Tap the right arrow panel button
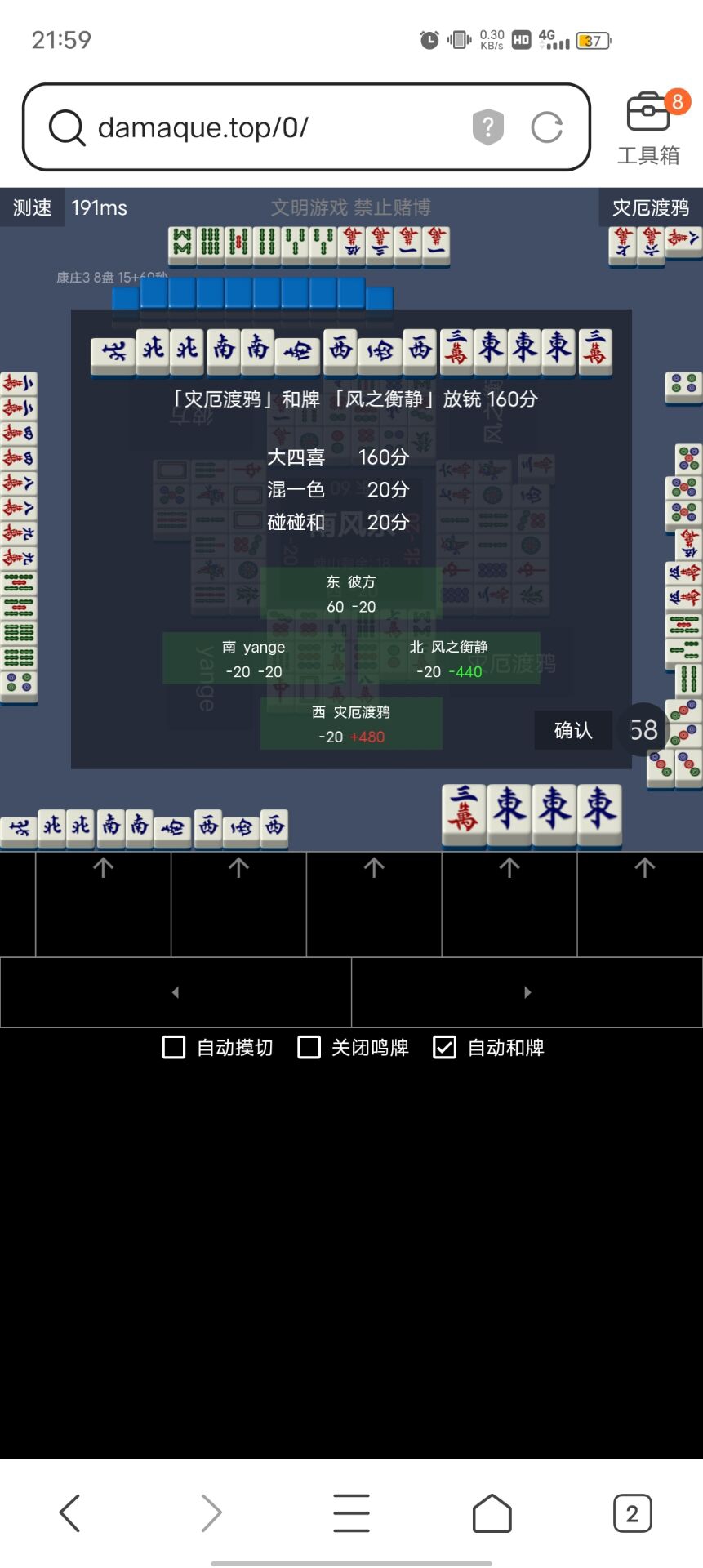703x1568 pixels. point(527,992)
